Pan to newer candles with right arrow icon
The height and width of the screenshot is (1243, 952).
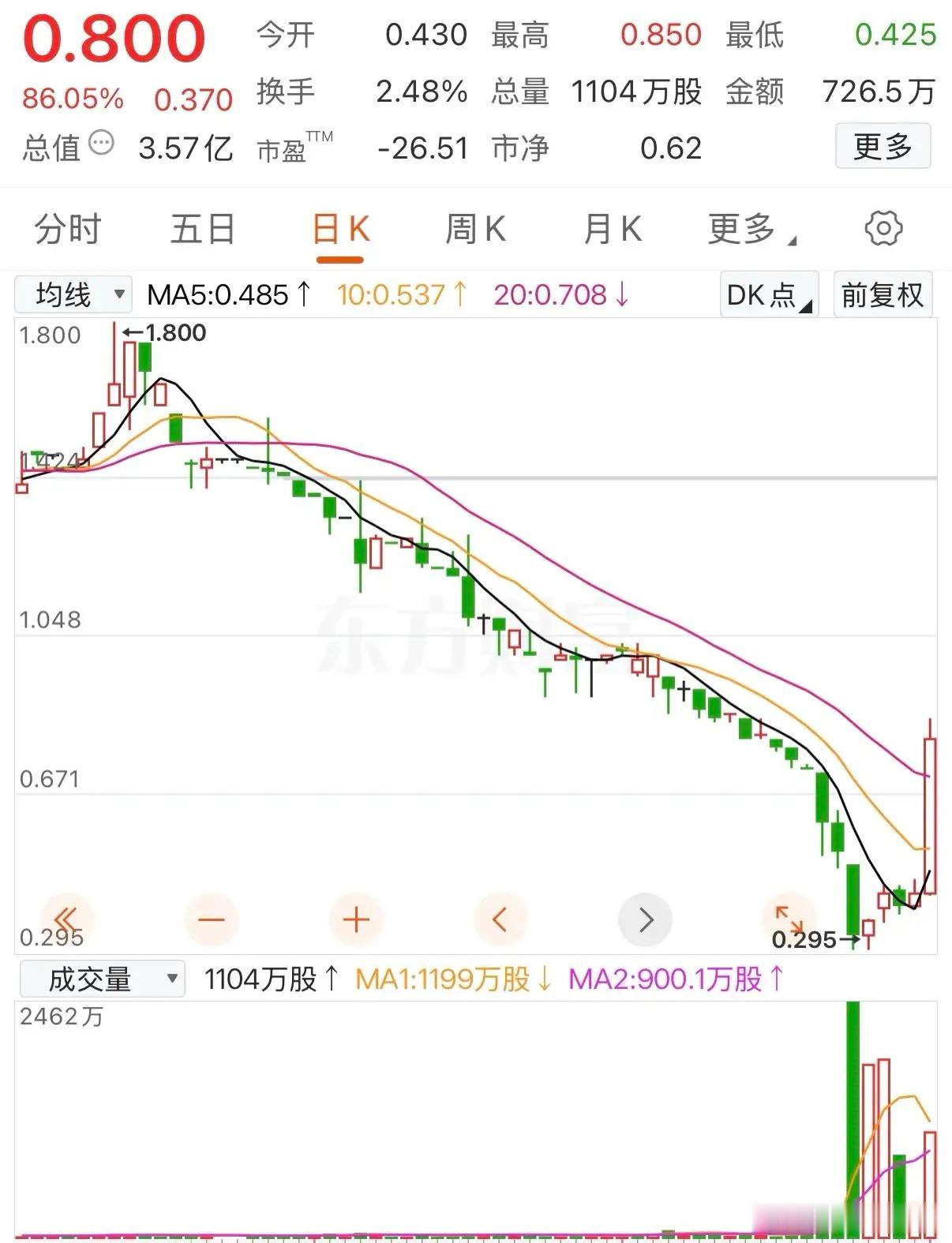click(x=646, y=919)
